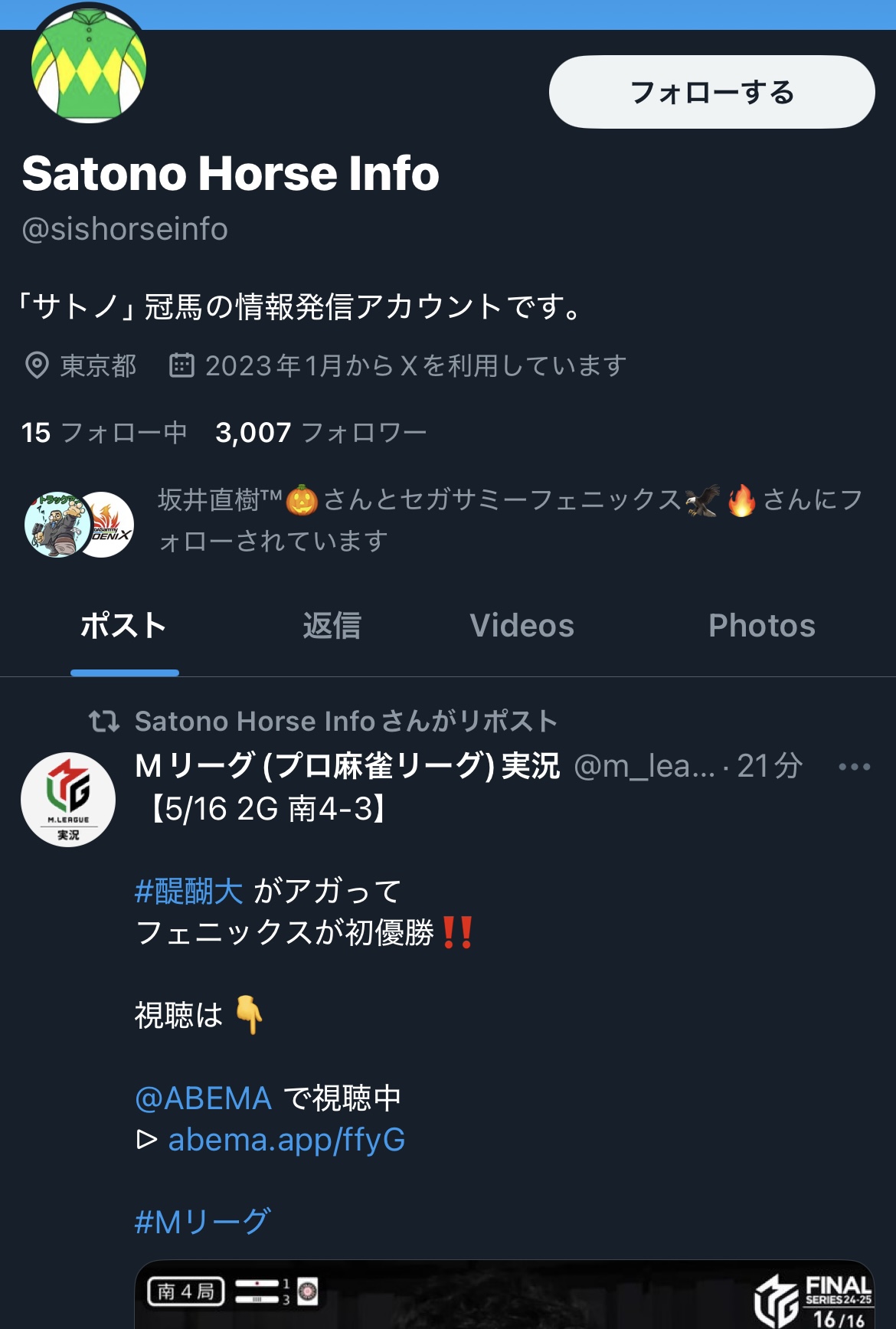Switch to the Photos tab

click(761, 626)
